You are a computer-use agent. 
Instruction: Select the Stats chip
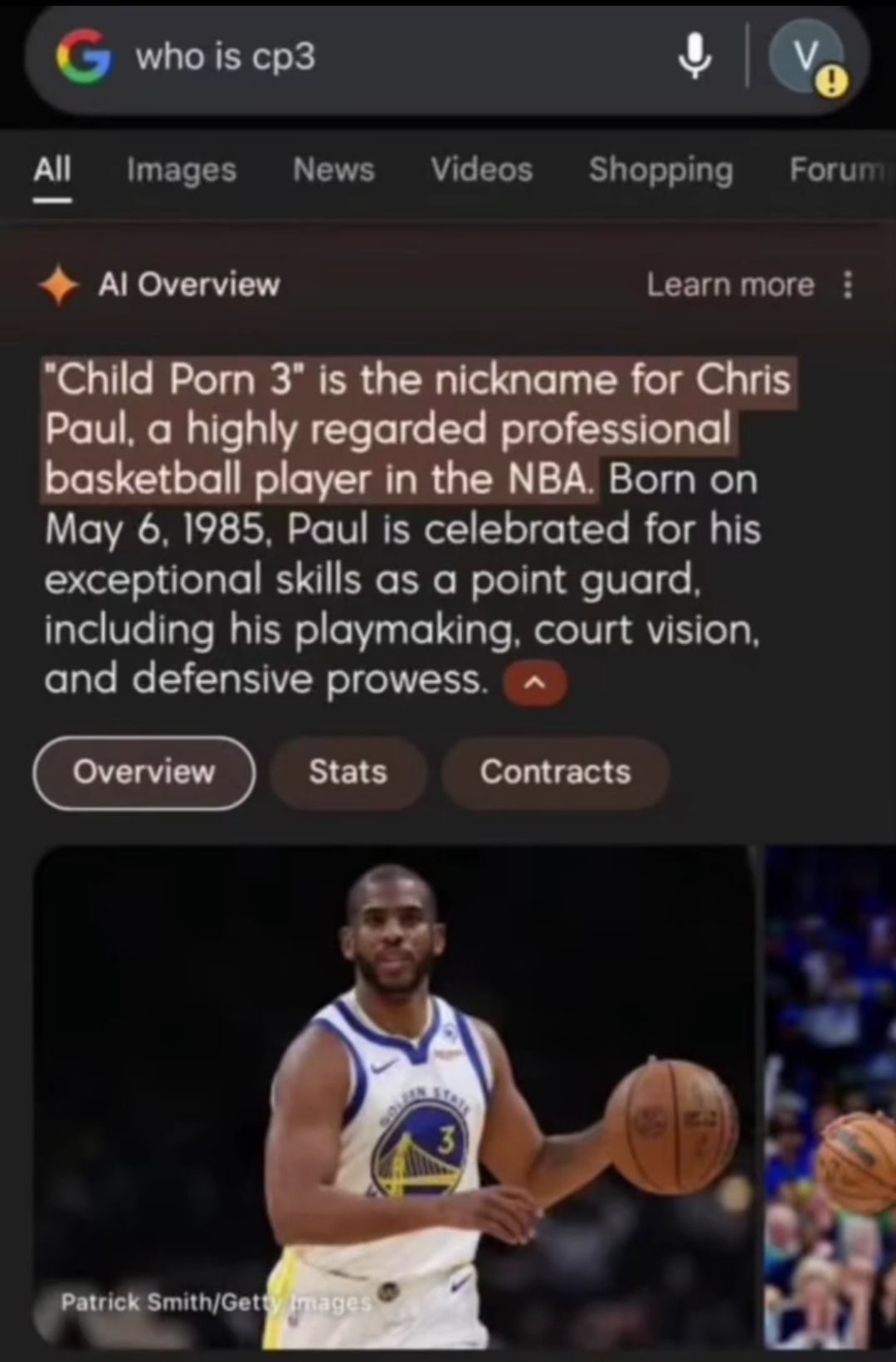[348, 773]
